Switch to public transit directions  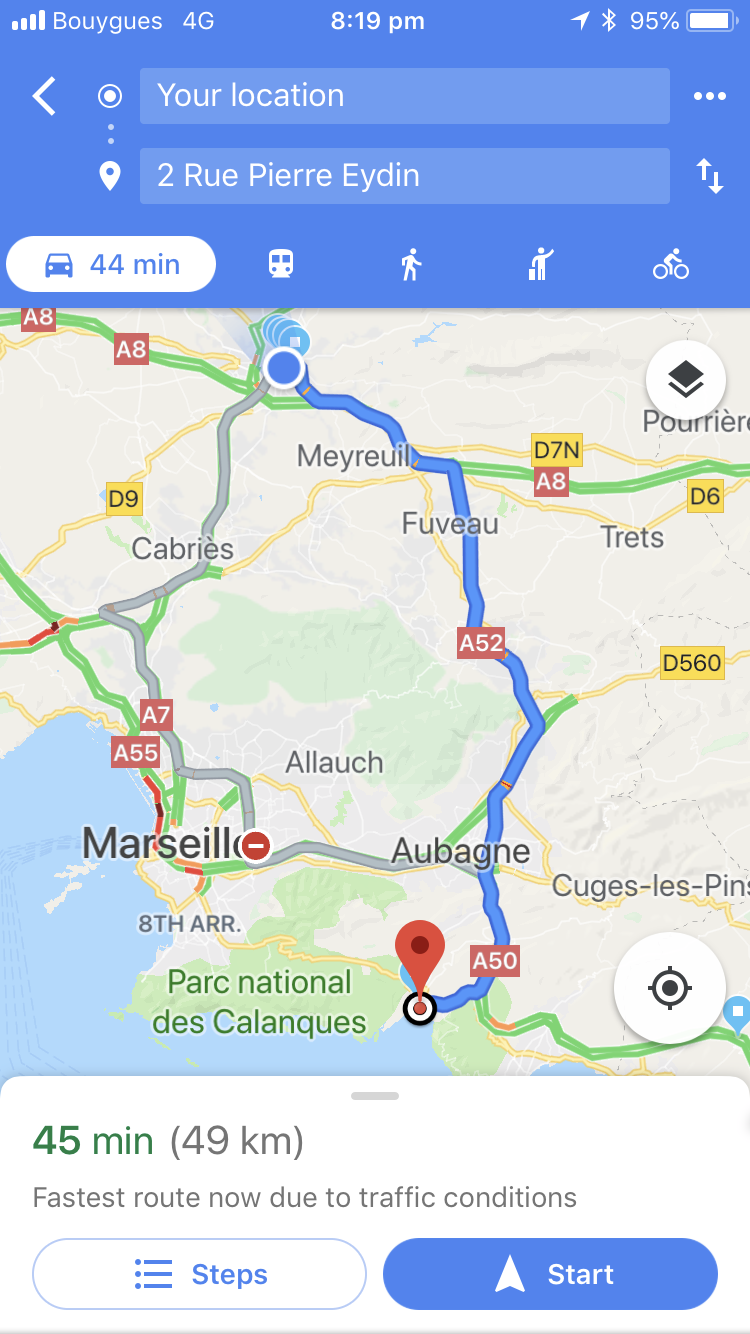[x=281, y=265]
